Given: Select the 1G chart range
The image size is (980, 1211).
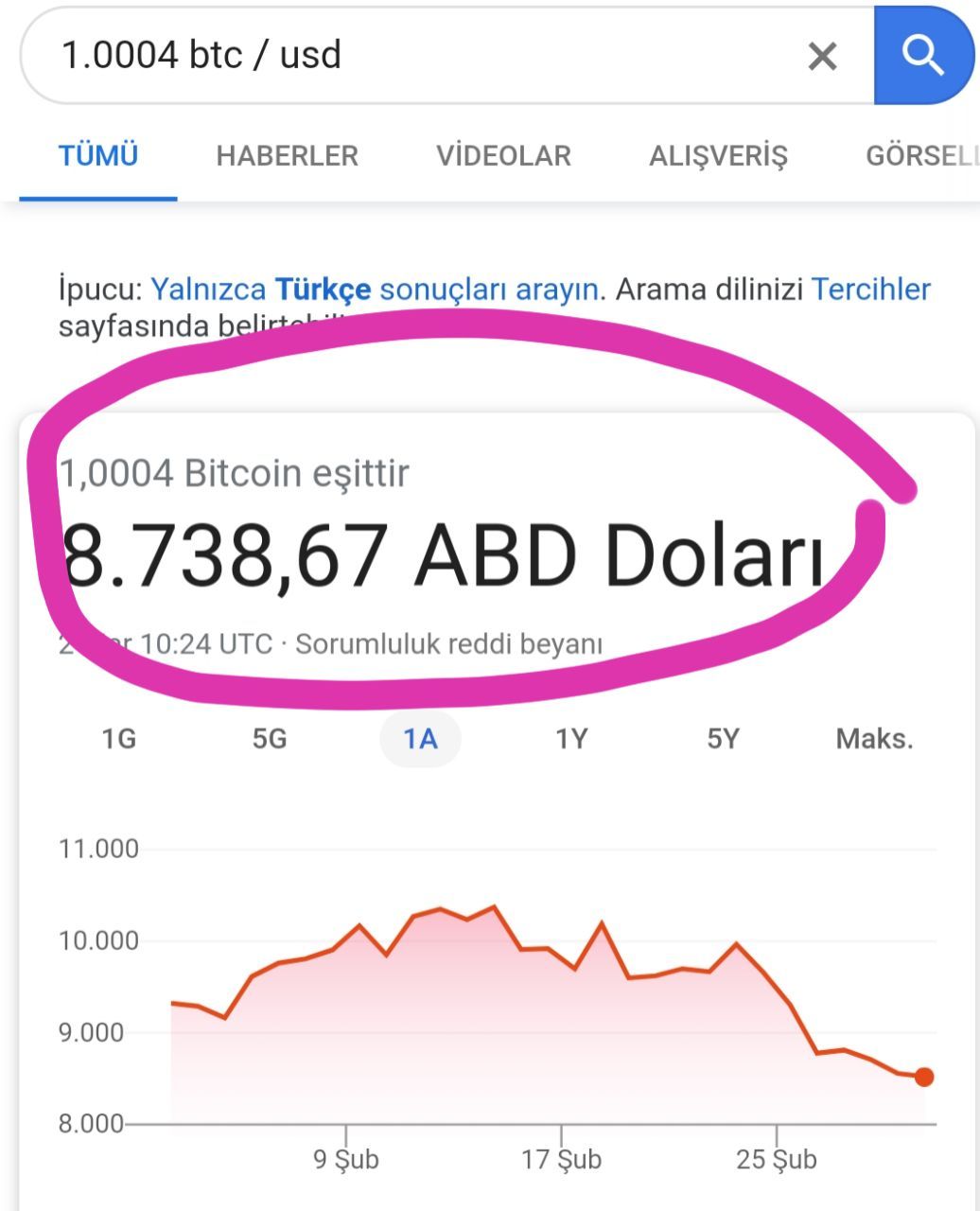Looking at the screenshot, I should [x=119, y=739].
